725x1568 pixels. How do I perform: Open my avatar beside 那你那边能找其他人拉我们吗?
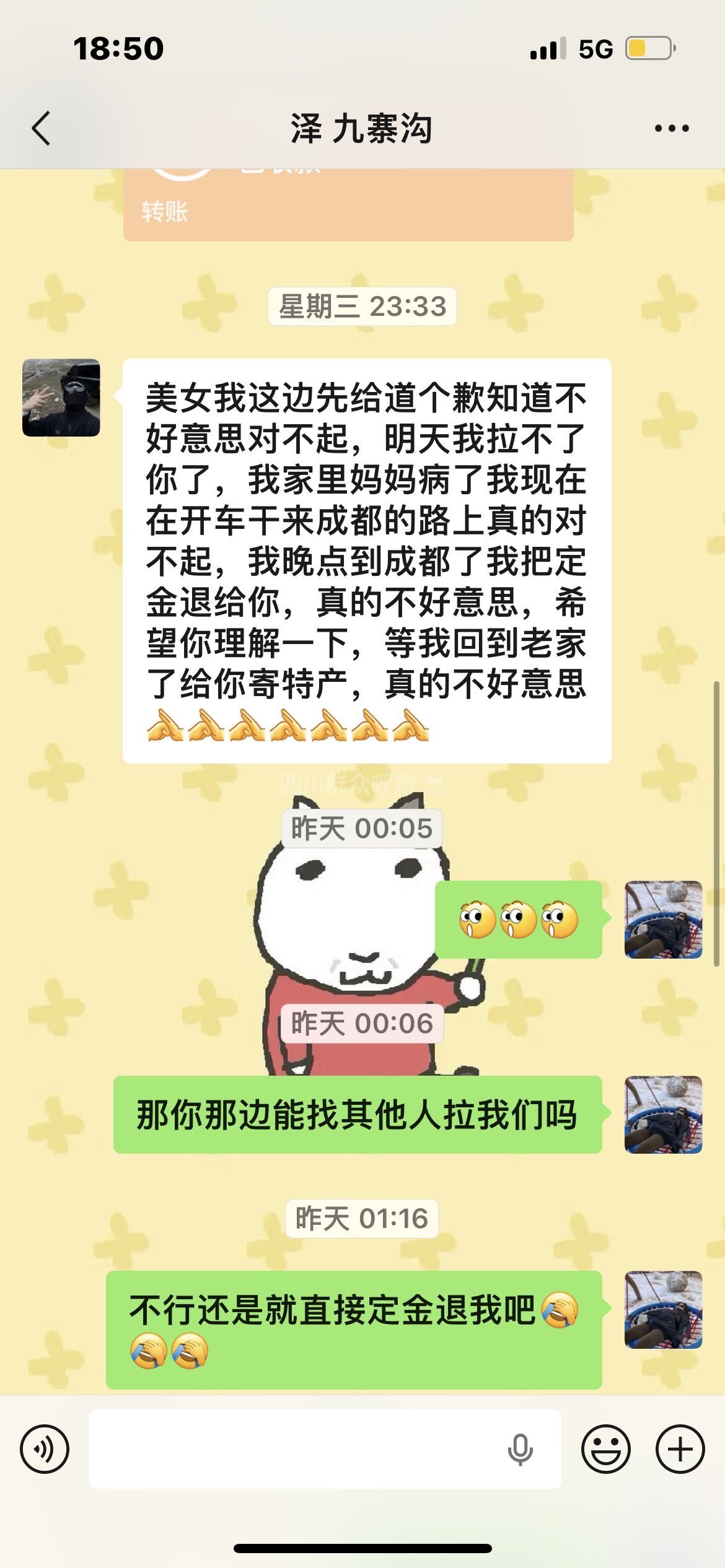point(663,1115)
